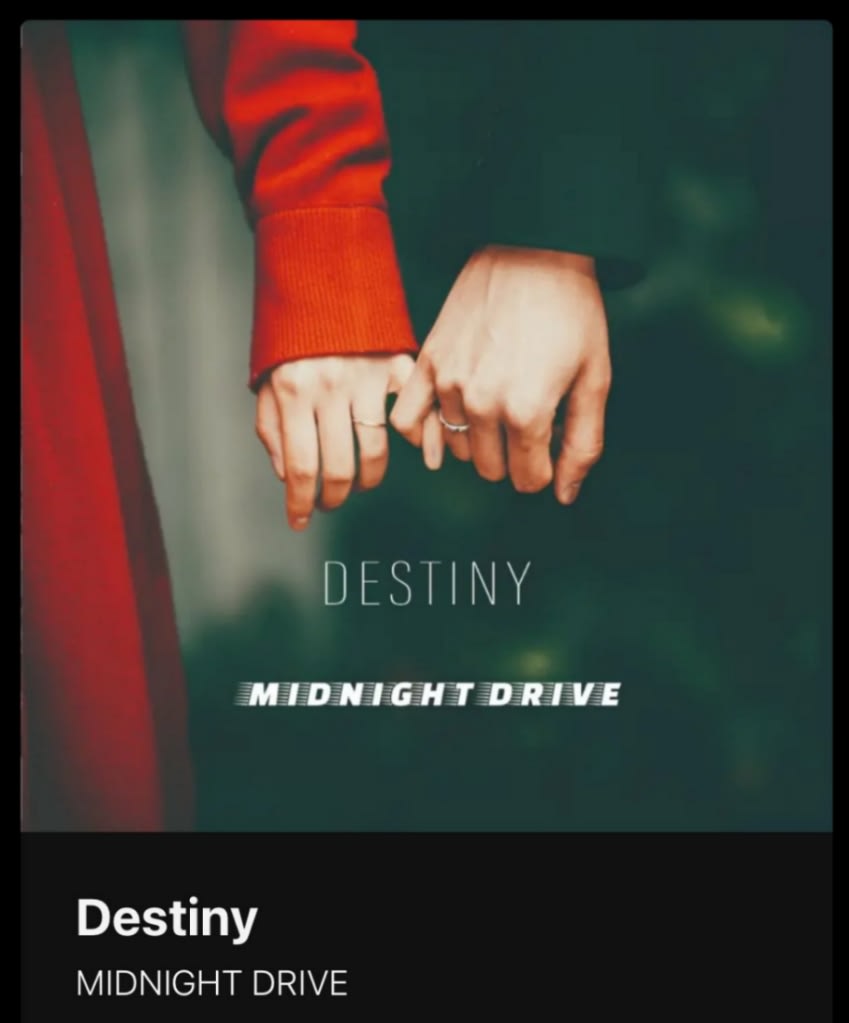Open the Destiny album cover card
Image resolution: width=849 pixels, height=1023 pixels.
426,425
